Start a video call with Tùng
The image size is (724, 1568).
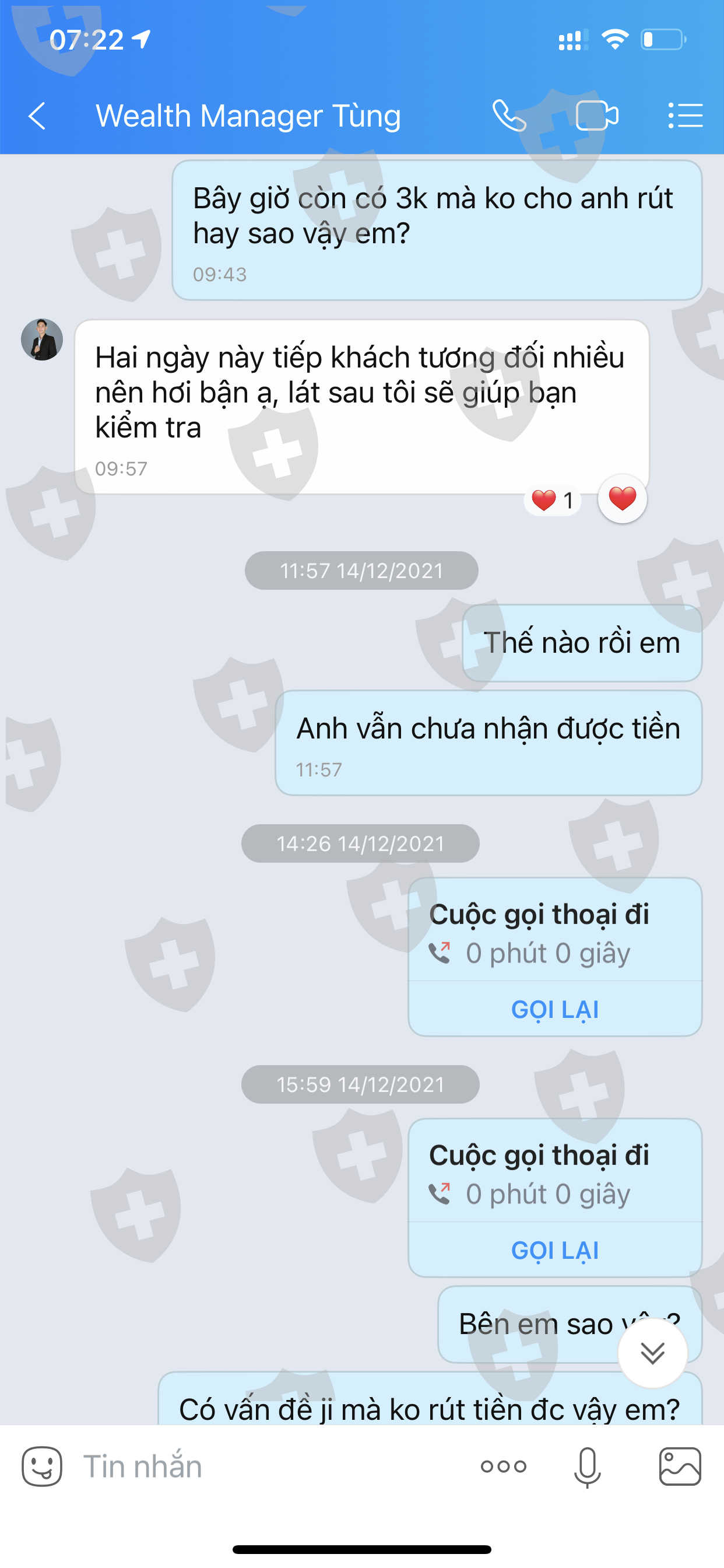(597, 116)
